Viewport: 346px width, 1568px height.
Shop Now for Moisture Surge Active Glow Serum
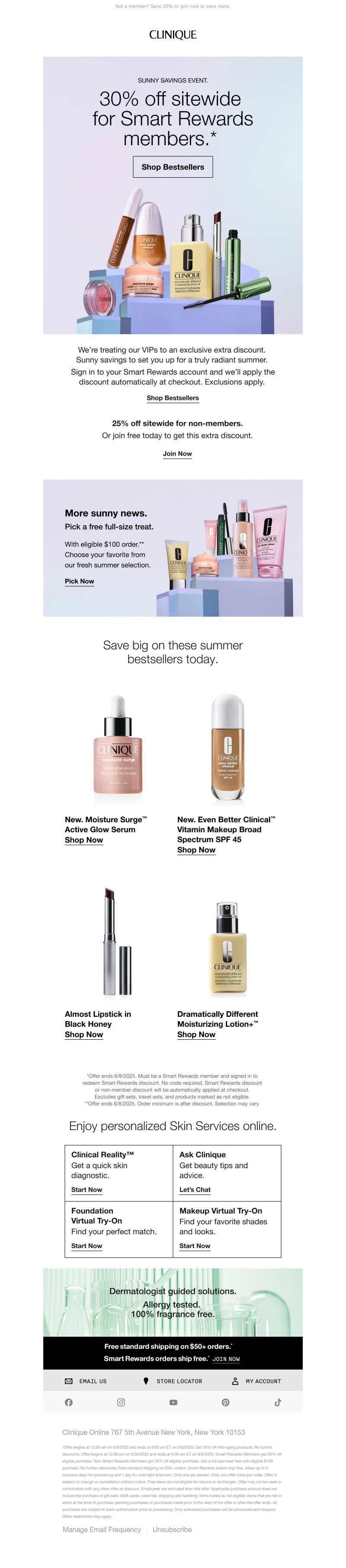[83, 840]
